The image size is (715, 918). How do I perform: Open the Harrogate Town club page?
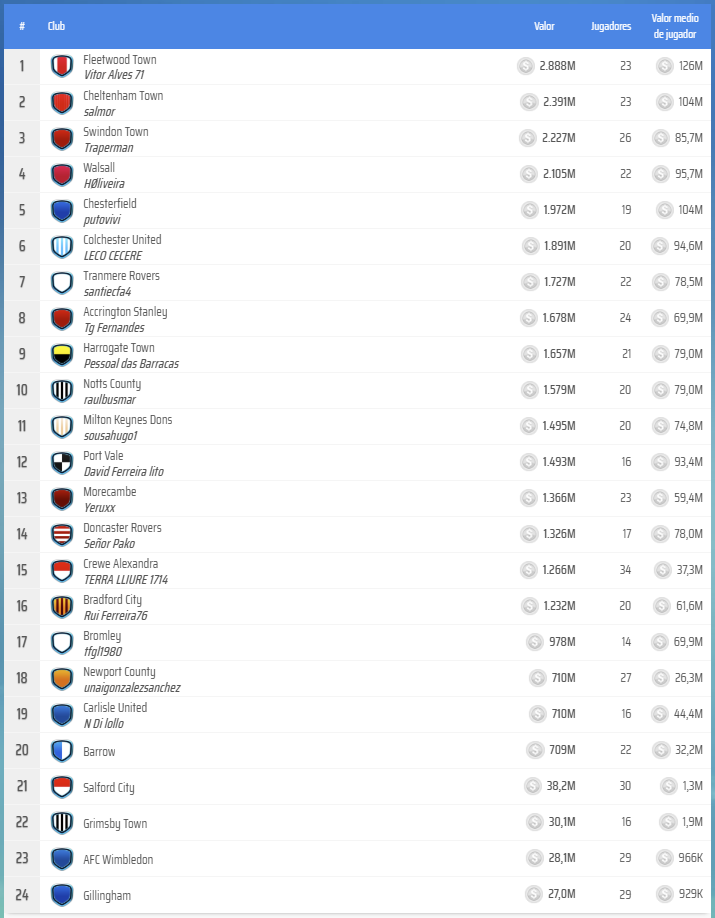(118, 348)
